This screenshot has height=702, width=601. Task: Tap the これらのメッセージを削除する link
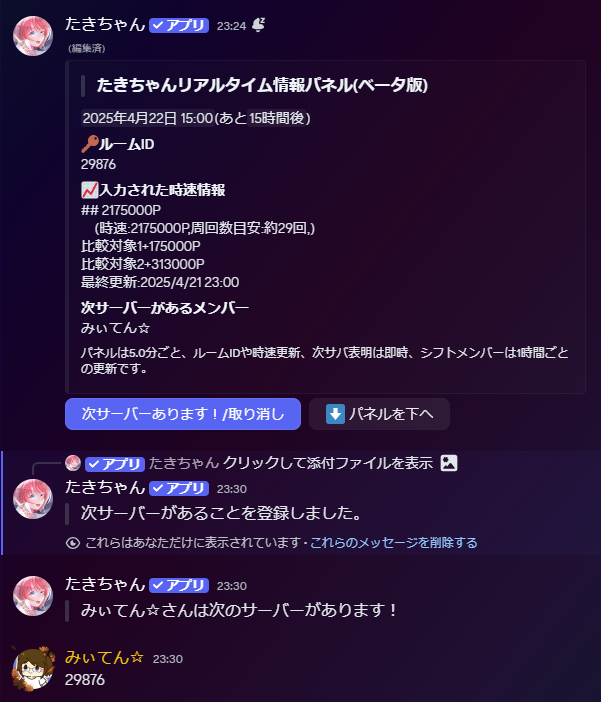click(x=394, y=543)
